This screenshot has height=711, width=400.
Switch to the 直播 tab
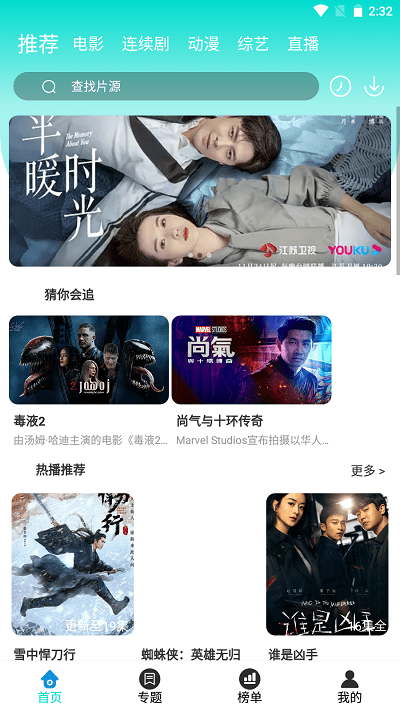[x=303, y=44]
